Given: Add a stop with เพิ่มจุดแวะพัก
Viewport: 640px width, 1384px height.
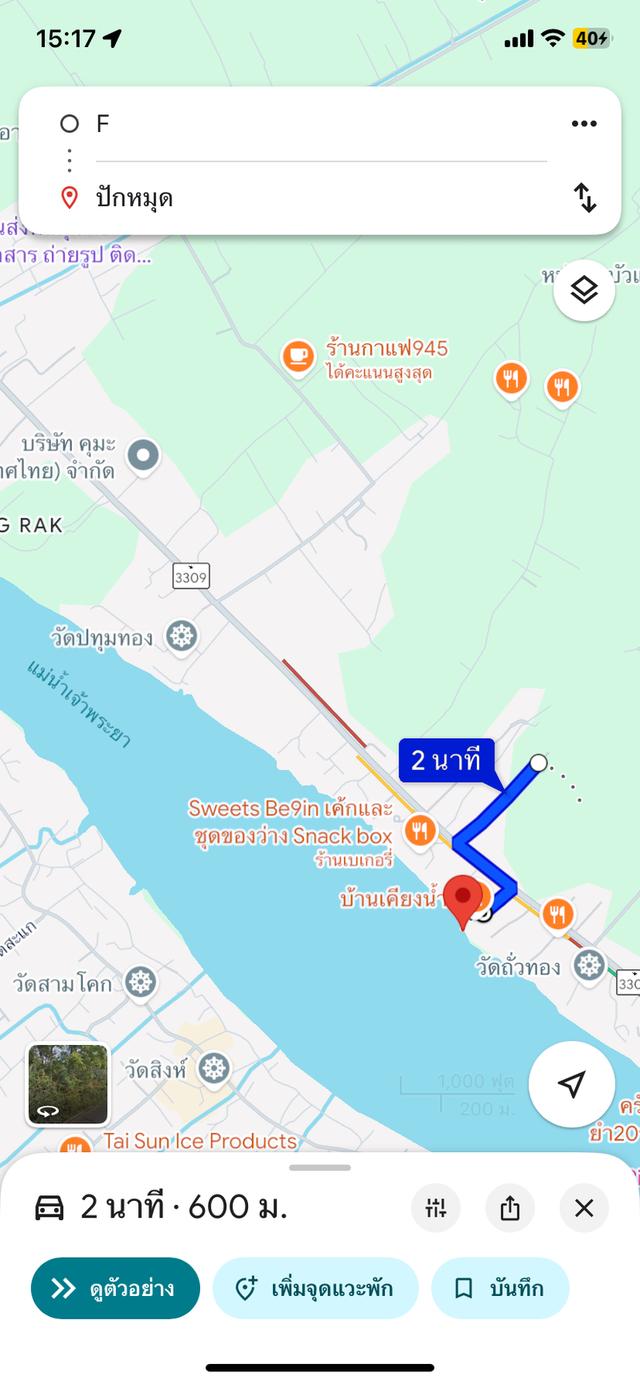Looking at the screenshot, I should point(315,1288).
